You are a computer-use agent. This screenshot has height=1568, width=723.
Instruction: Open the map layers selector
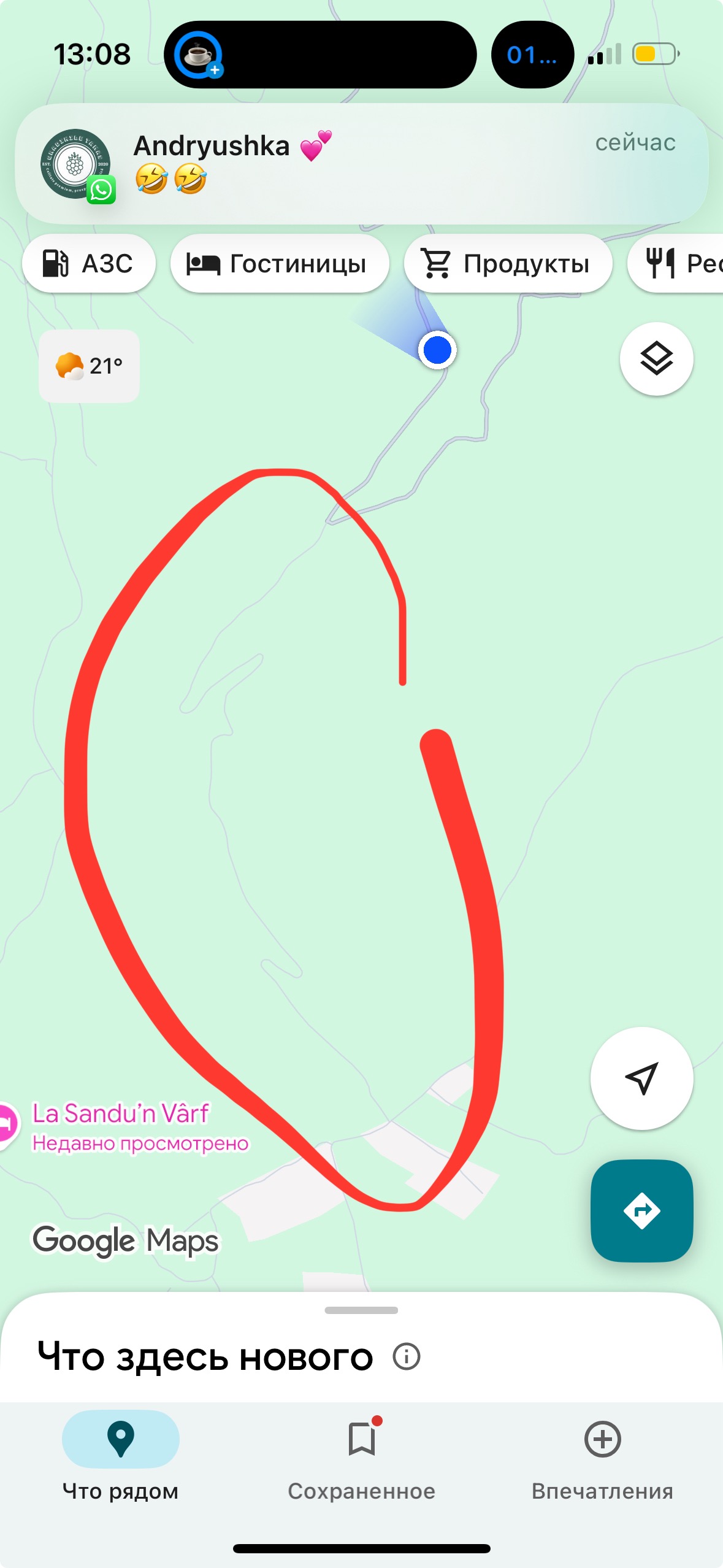pos(656,359)
